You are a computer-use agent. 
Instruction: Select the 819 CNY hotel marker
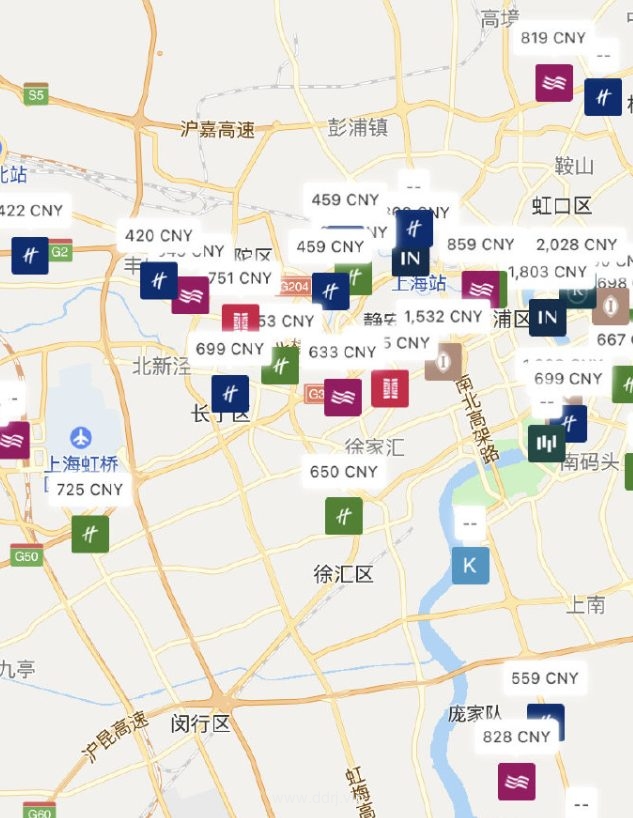coord(554,39)
